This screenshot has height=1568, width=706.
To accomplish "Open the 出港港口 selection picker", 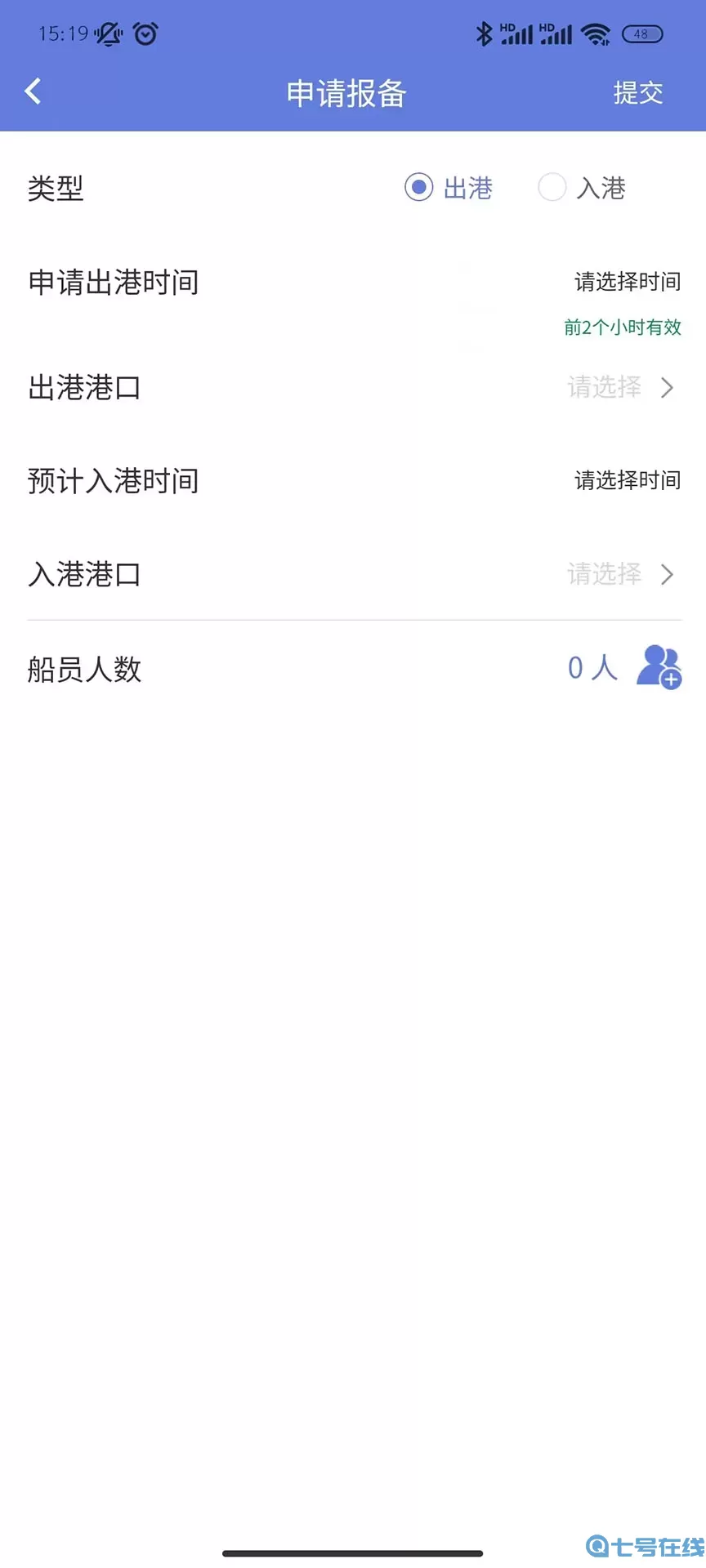I will coord(603,388).
